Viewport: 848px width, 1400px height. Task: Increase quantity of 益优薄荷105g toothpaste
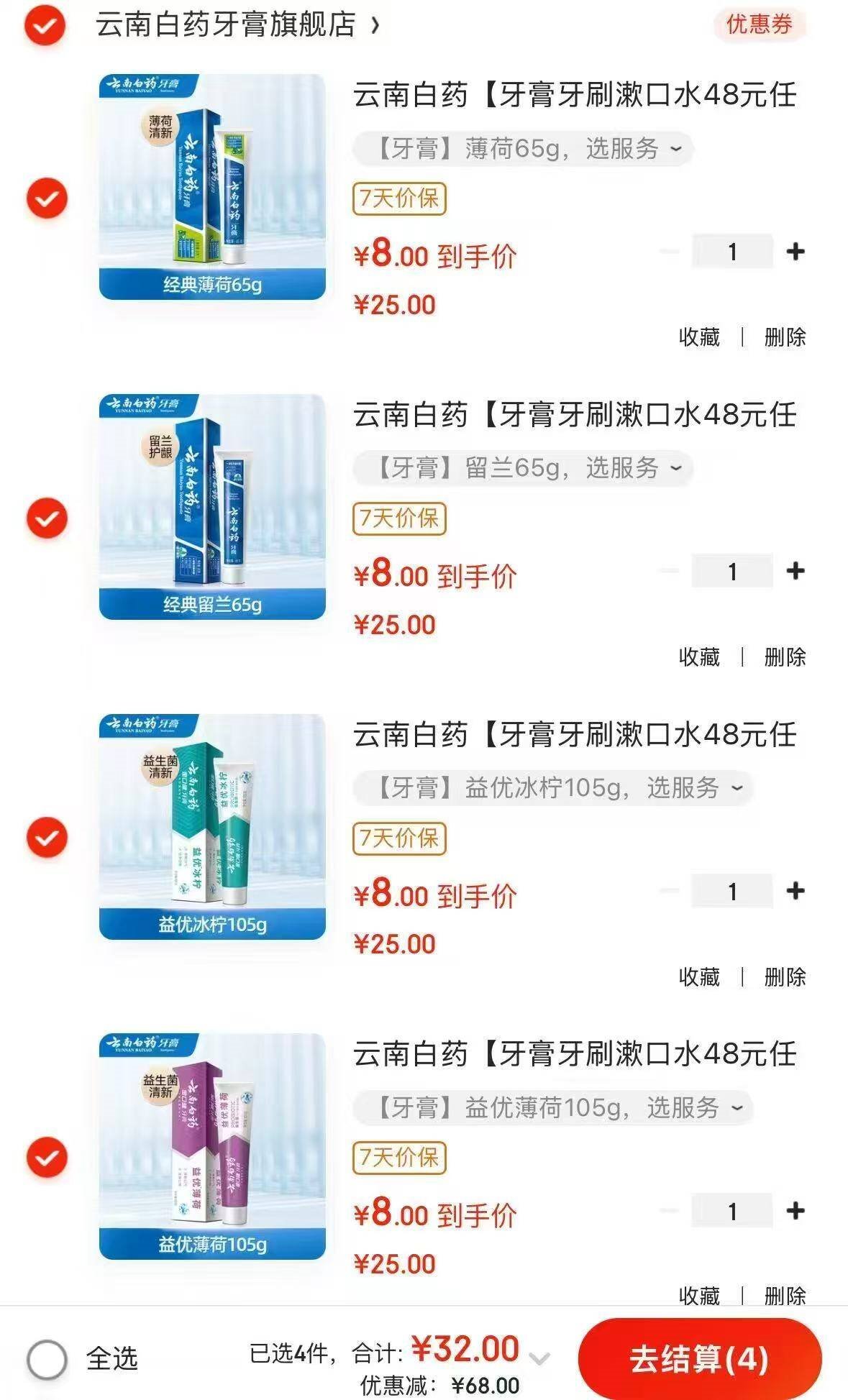[x=795, y=1211]
